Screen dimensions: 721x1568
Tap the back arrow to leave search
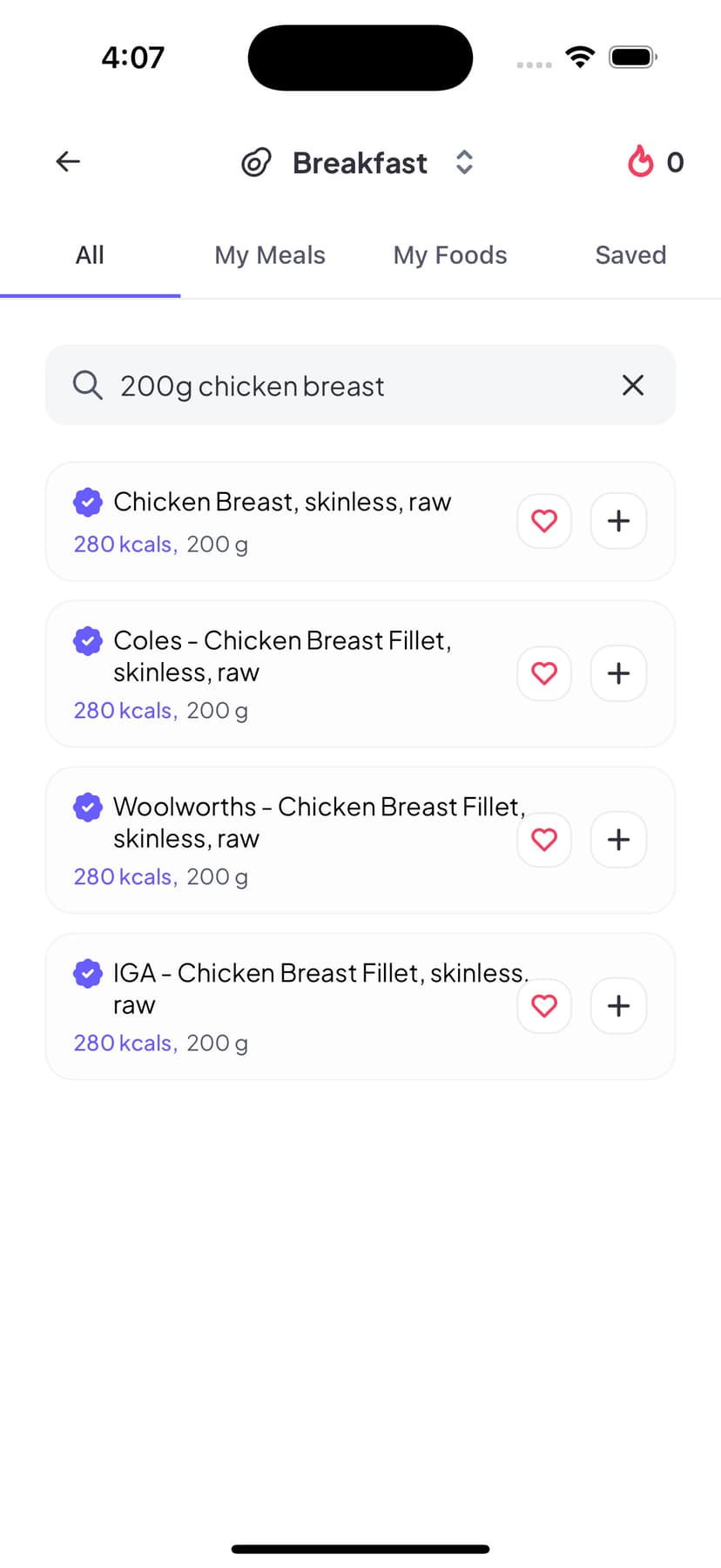click(67, 161)
